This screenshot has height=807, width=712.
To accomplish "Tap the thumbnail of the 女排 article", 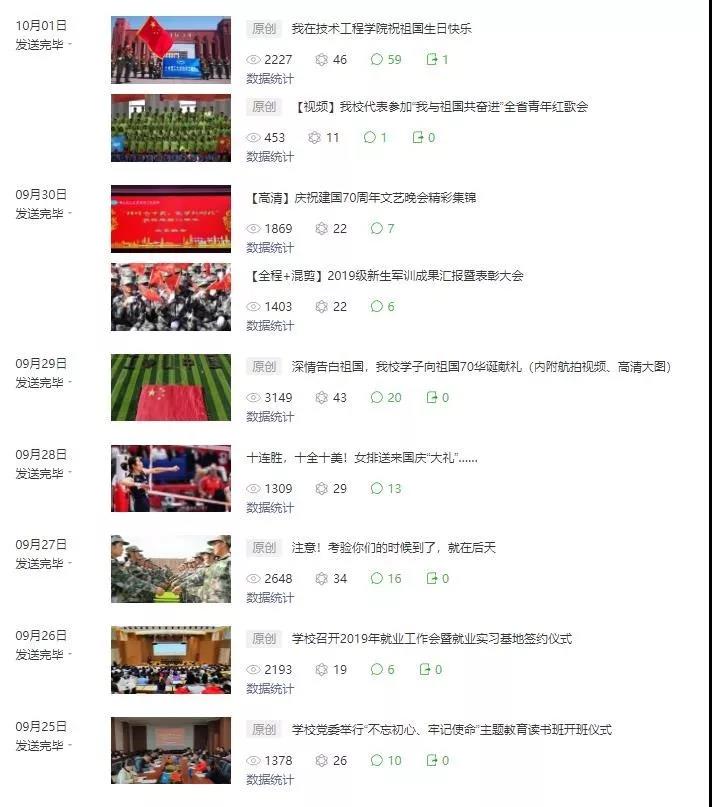I will (x=170, y=479).
